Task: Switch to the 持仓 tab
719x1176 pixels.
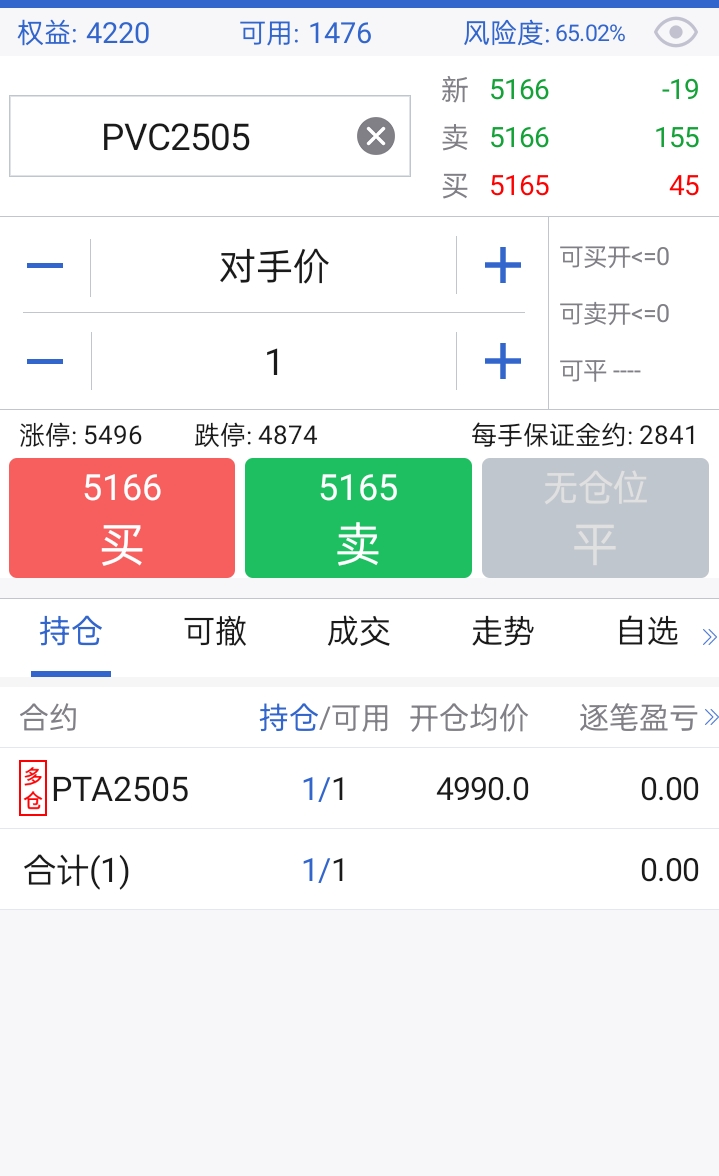Action: pyautogui.click(x=71, y=632)
